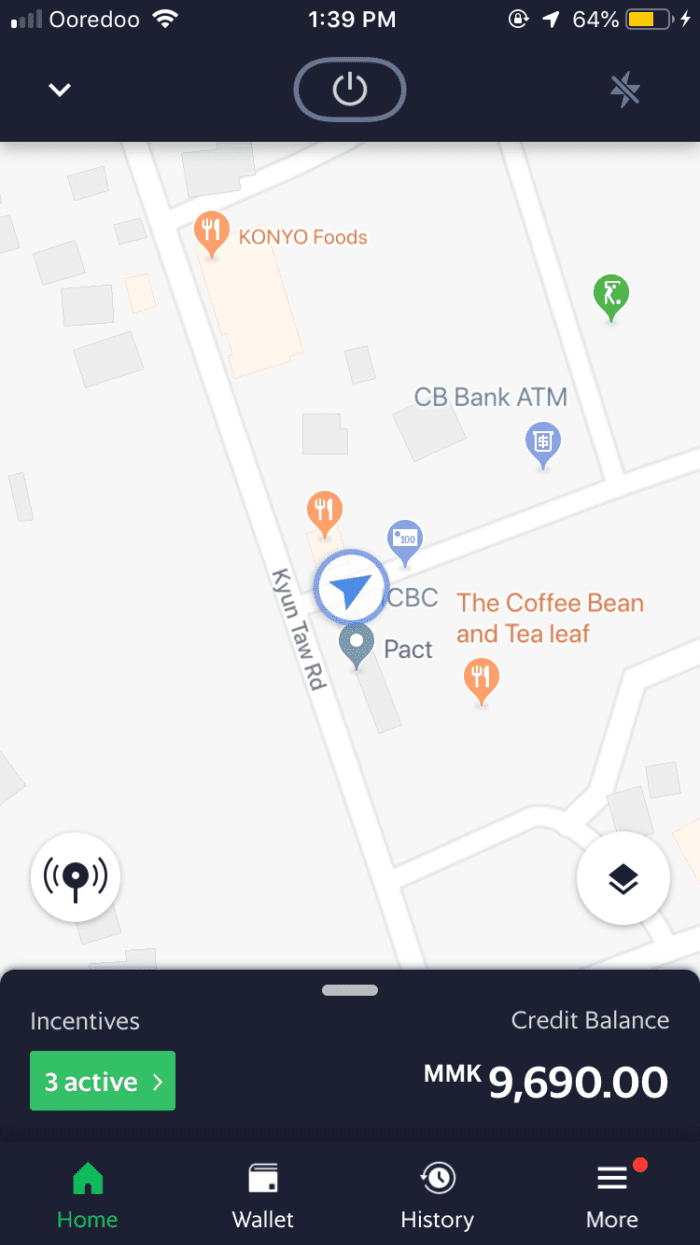Image resolution: width=700 pixels, height=1245 pixels.
Task: Tap the power button to go online
Action: [x=349, y=90]
